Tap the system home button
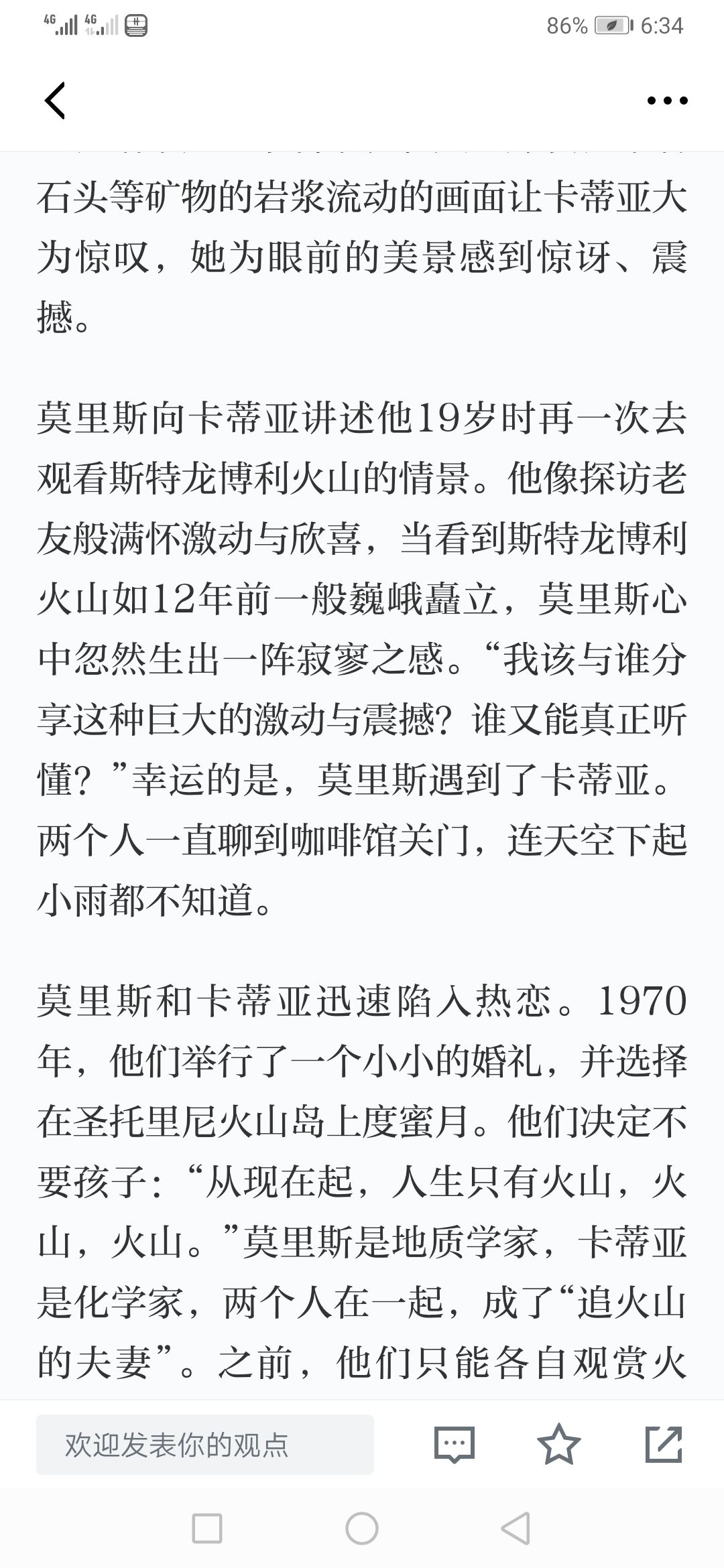 point(362,1528)
